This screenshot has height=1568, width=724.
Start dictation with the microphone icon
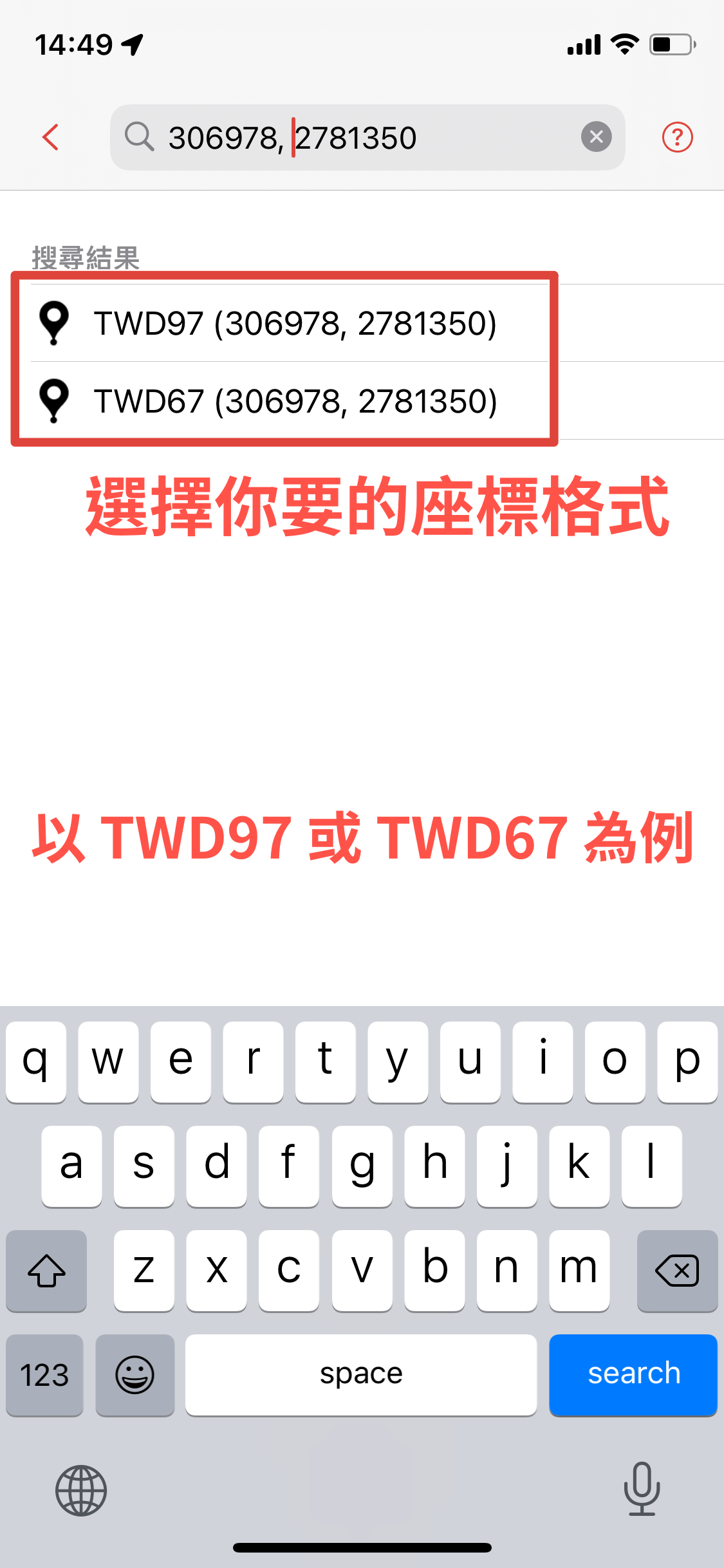coord(642,1489)
